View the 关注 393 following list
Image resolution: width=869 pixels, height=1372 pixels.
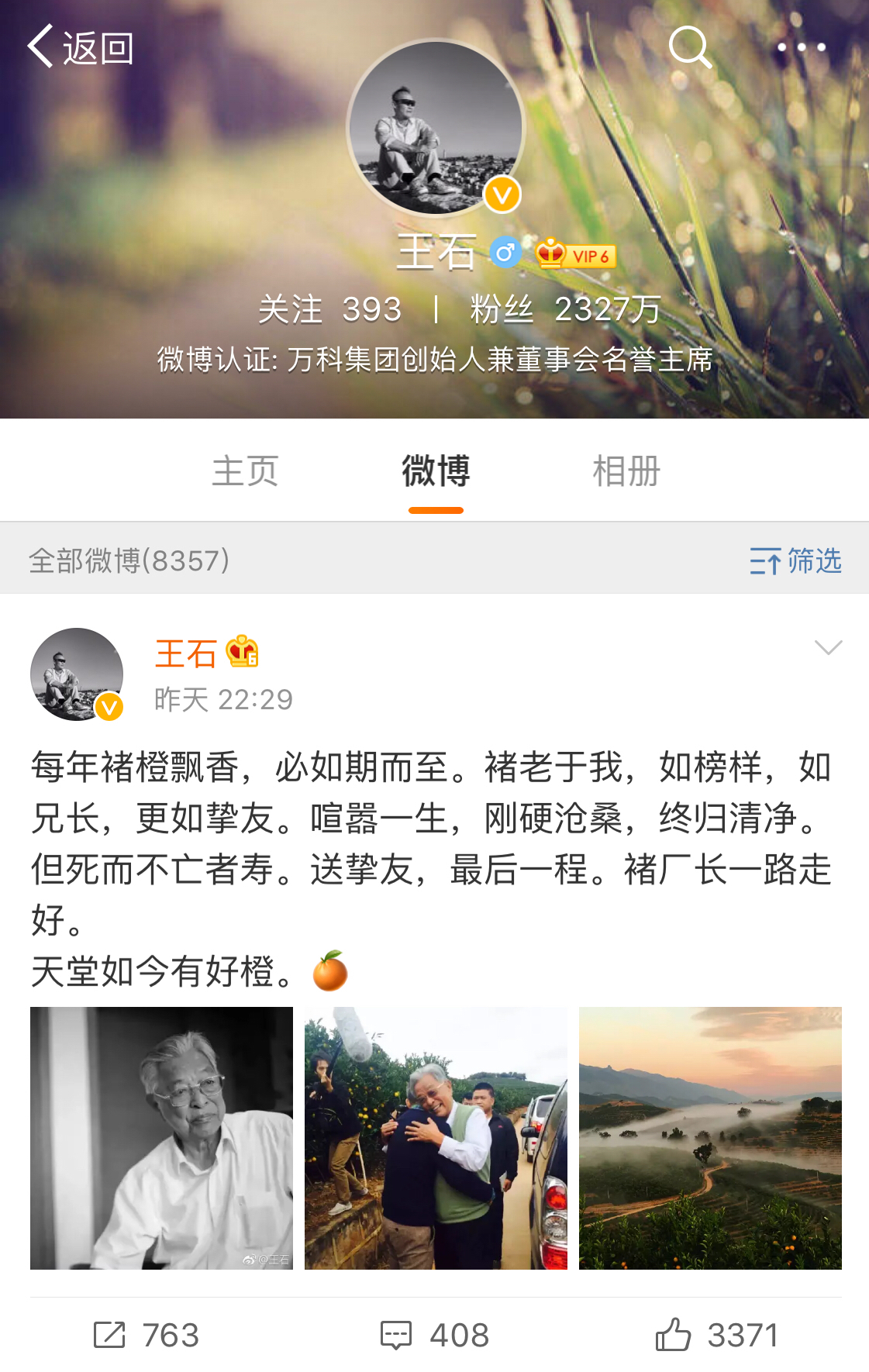click(x=329, y=309)
